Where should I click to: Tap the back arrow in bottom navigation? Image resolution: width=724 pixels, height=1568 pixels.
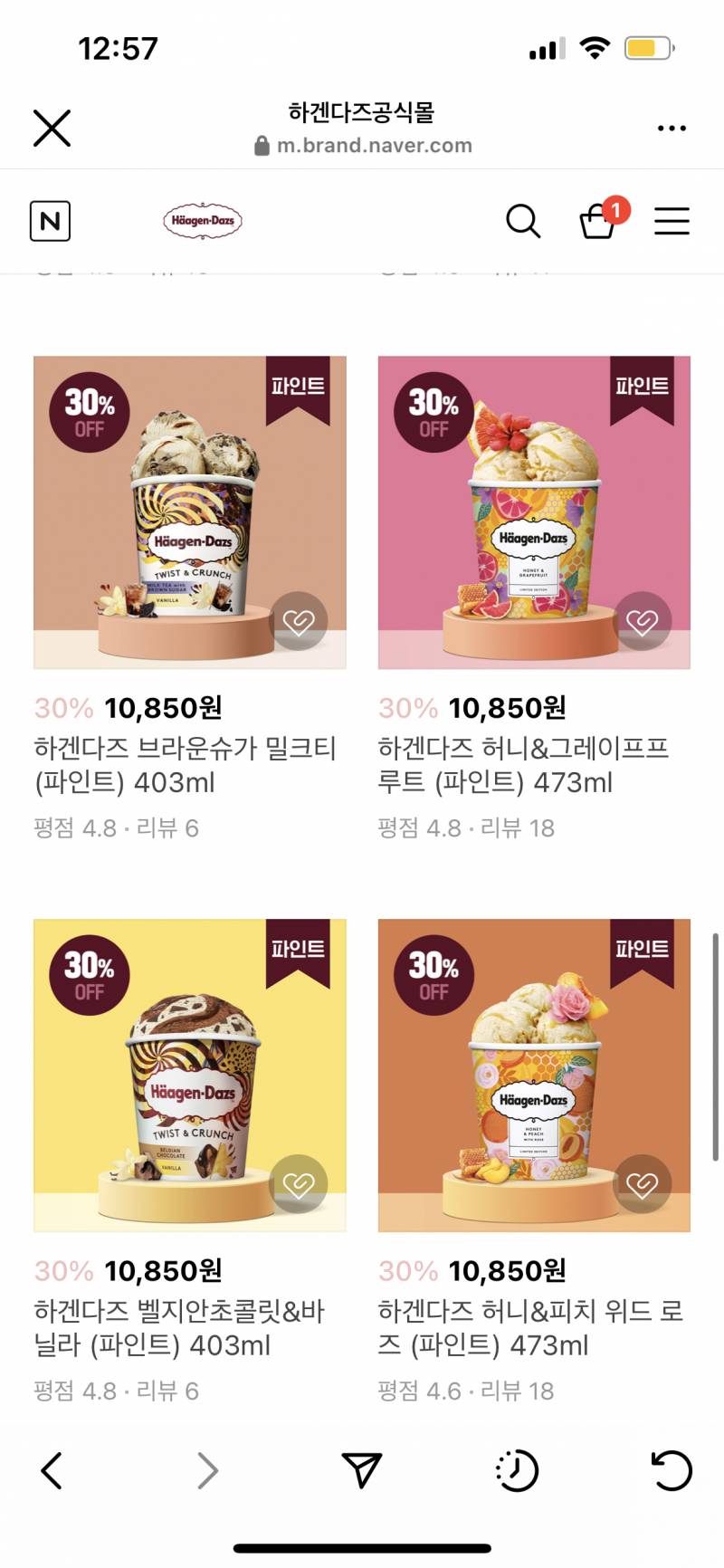pyautogui.click(x=53, y=1470)
